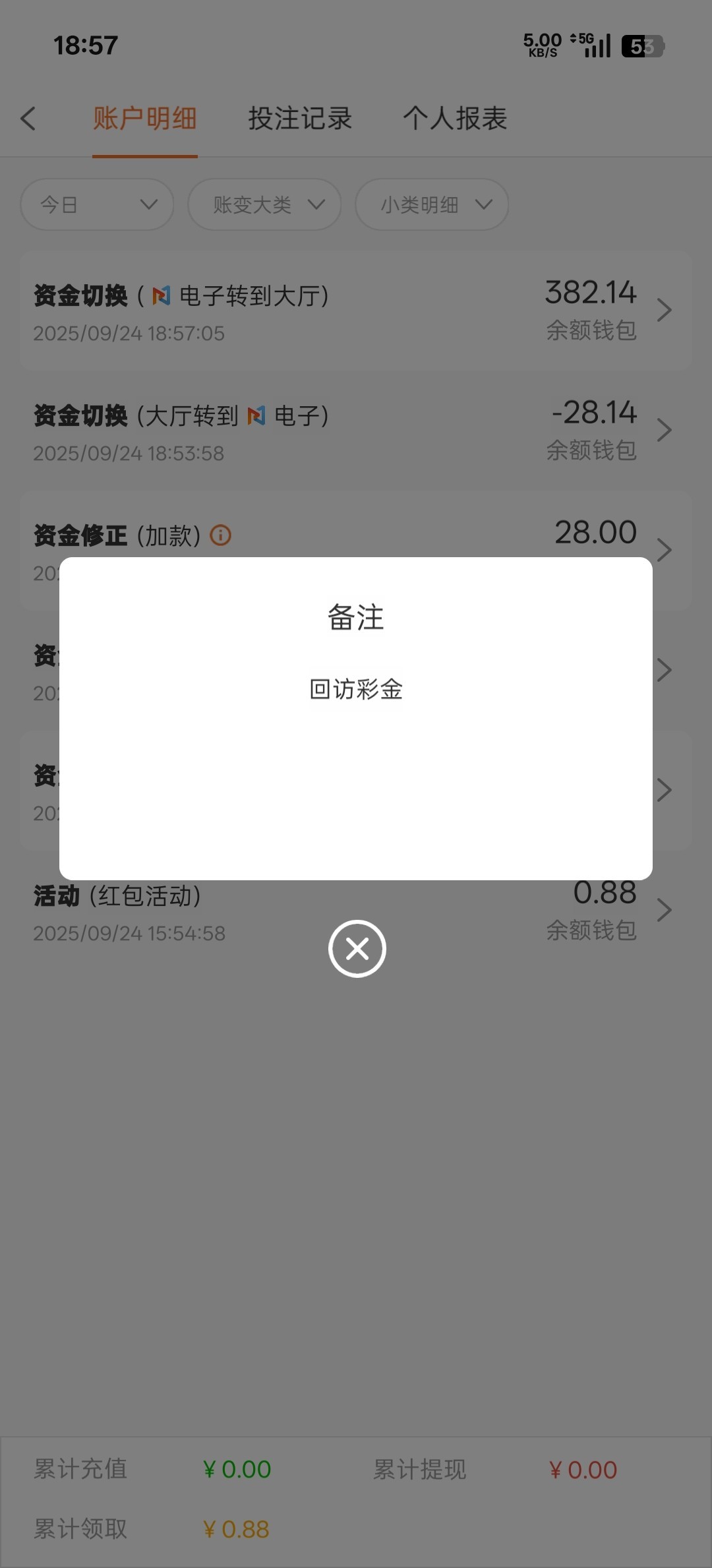This screenshot has width=712, height=1568.
Task: Open the 382.14 电子转到大厅 record
Action: [356, 311]
